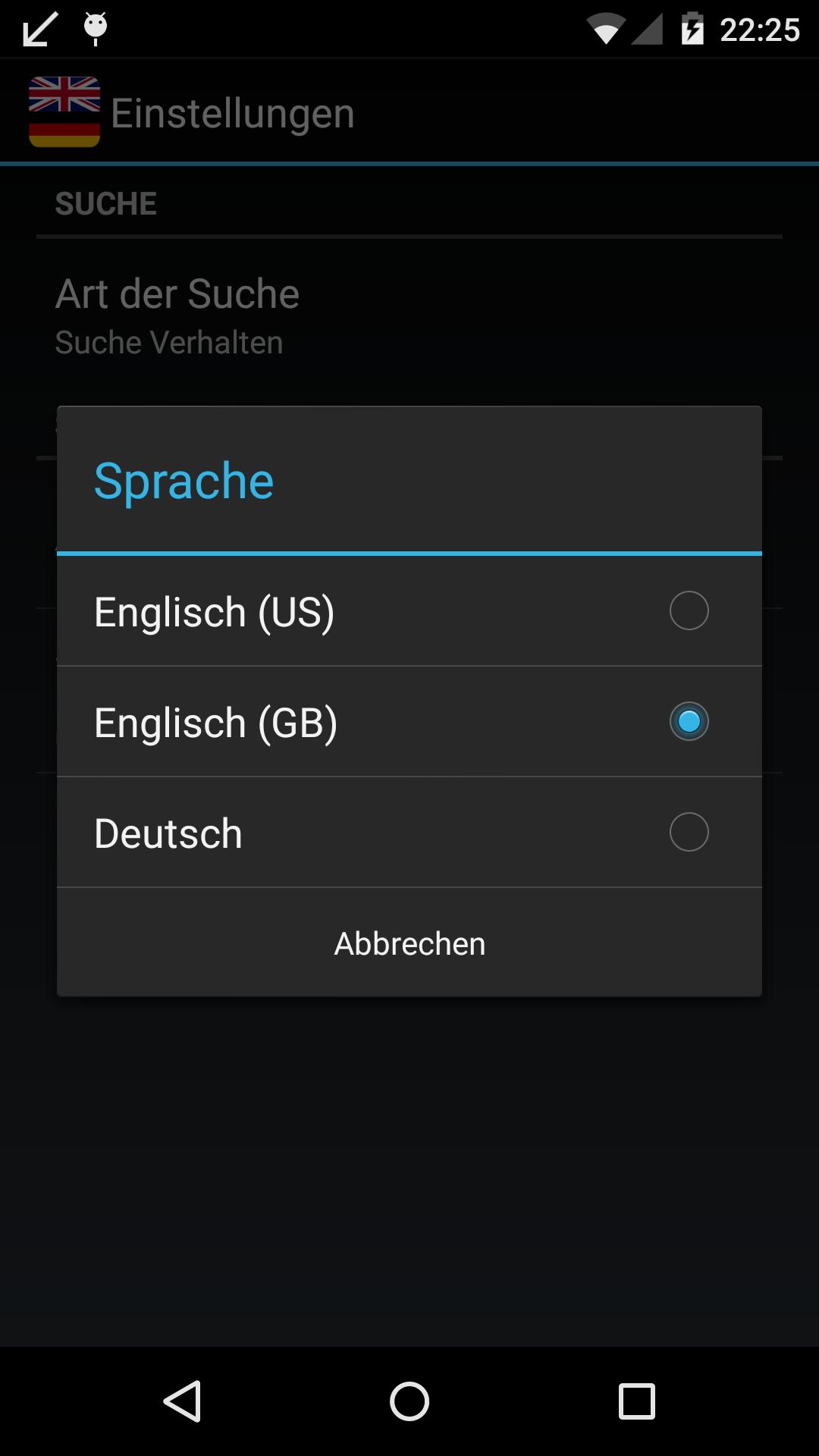The height and width of the screenshot is (1456, 819).
Task: Tap the selected Englisch (GB) radio button
Action: (x=689, y=721)
